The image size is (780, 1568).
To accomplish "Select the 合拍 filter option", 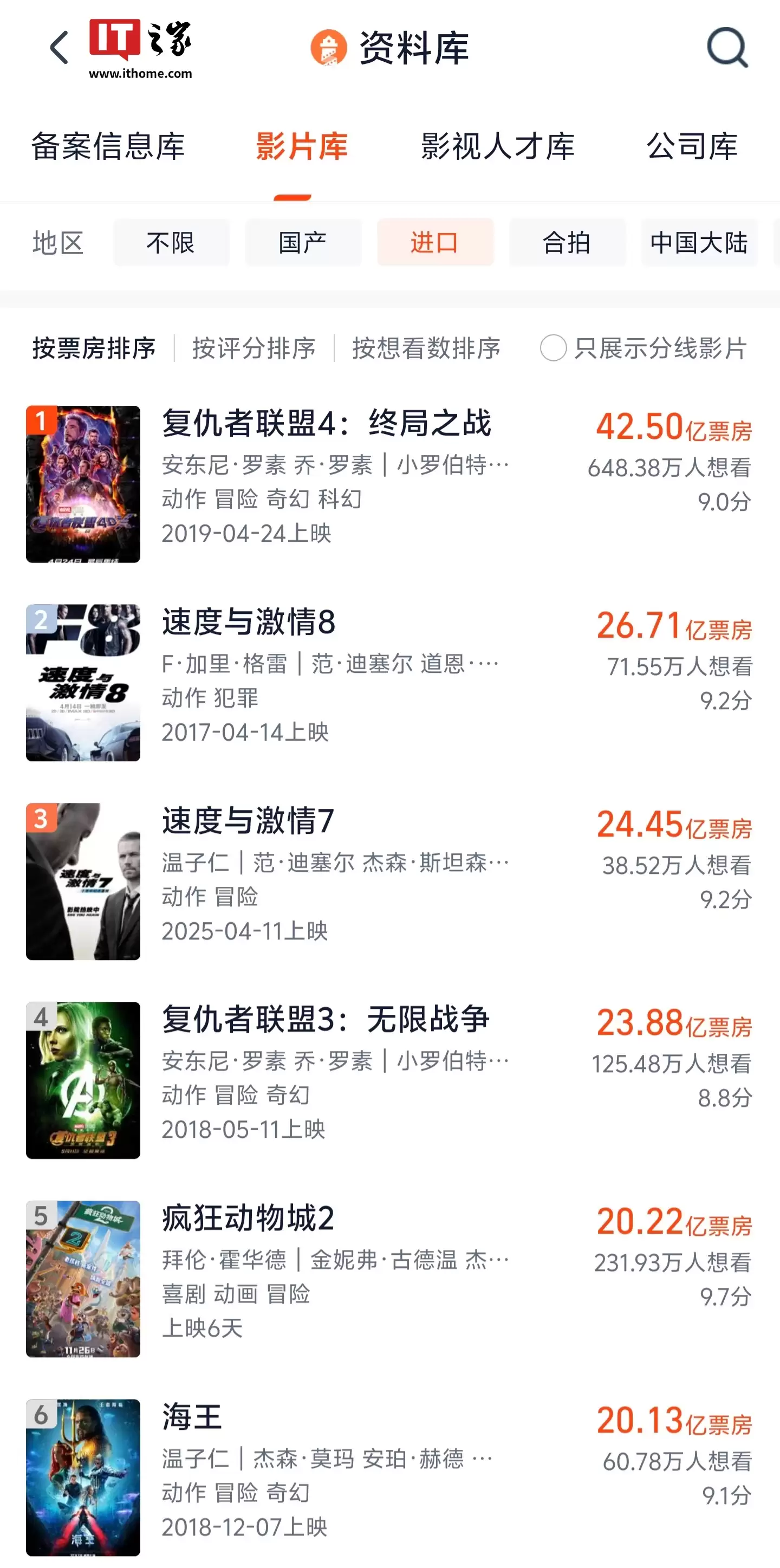I will (567, 243).
